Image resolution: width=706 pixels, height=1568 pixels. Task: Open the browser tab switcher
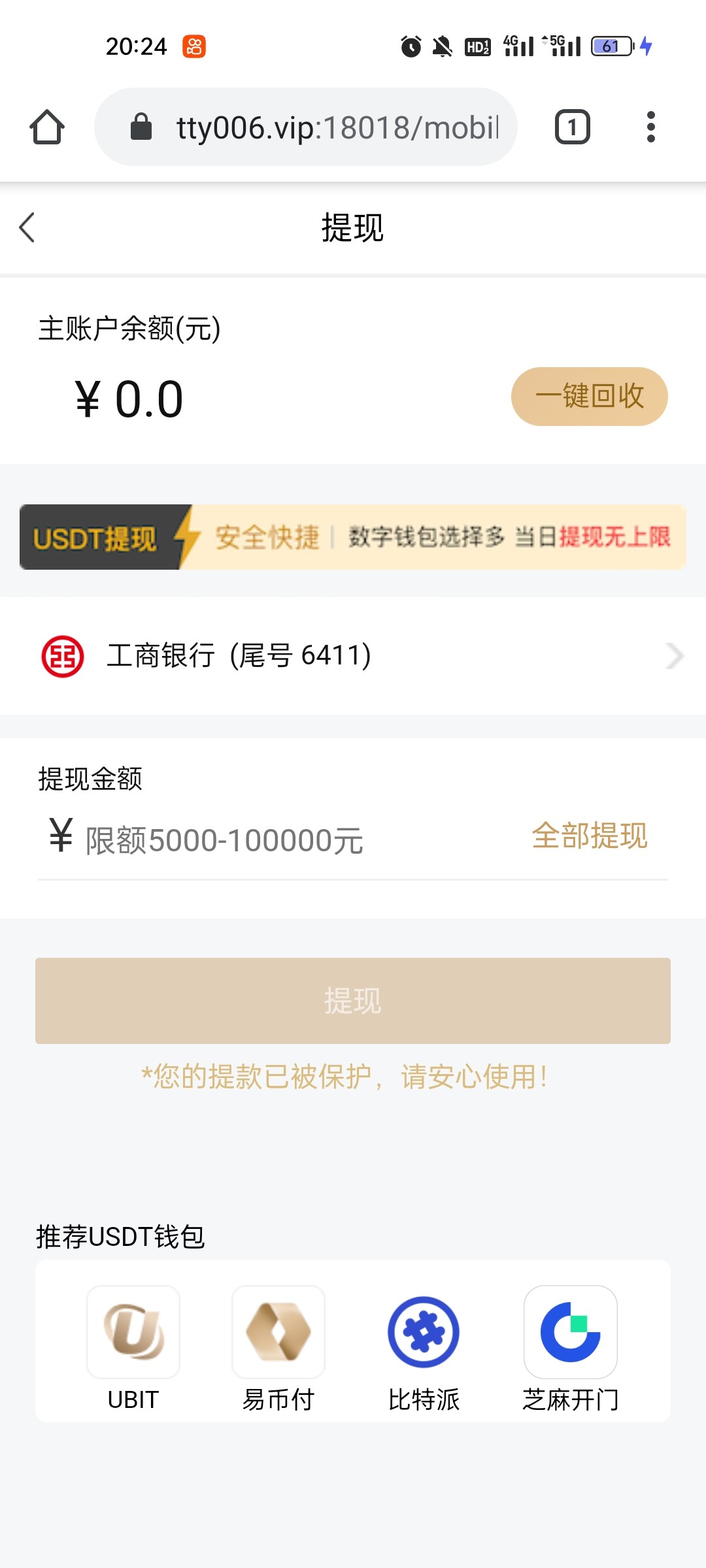click(572, 127)
